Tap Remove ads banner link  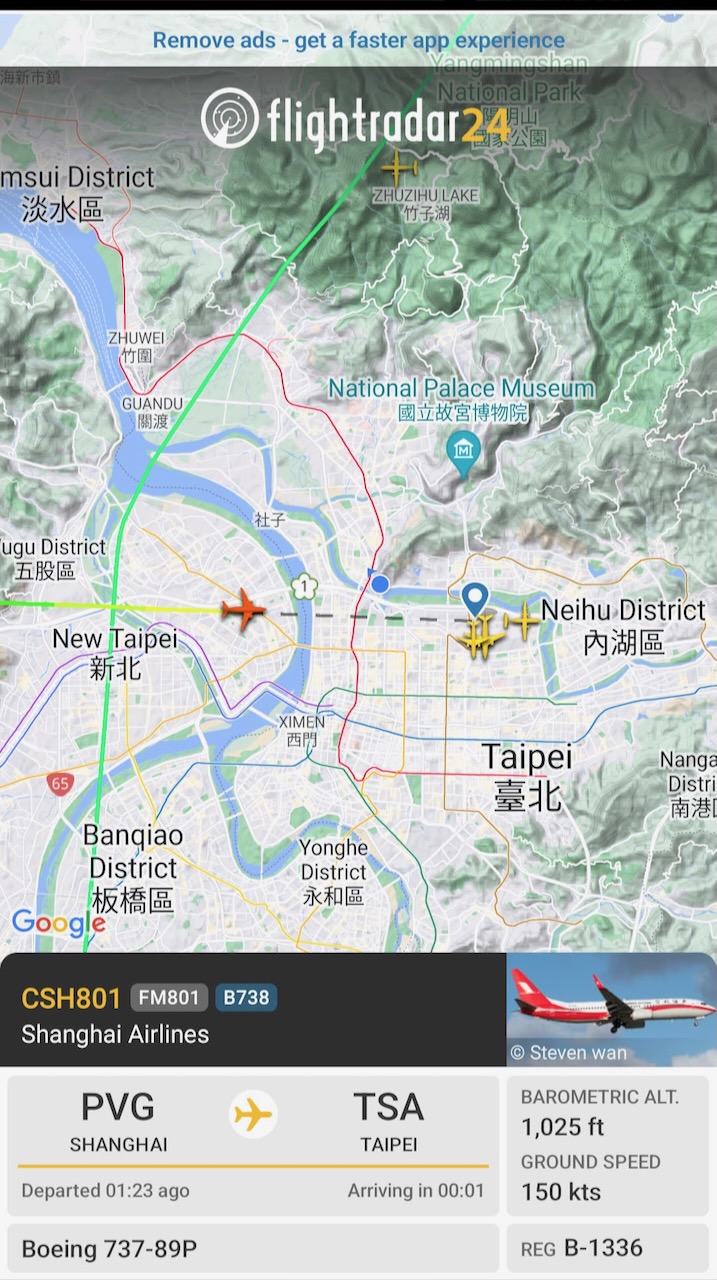[358, 41]
